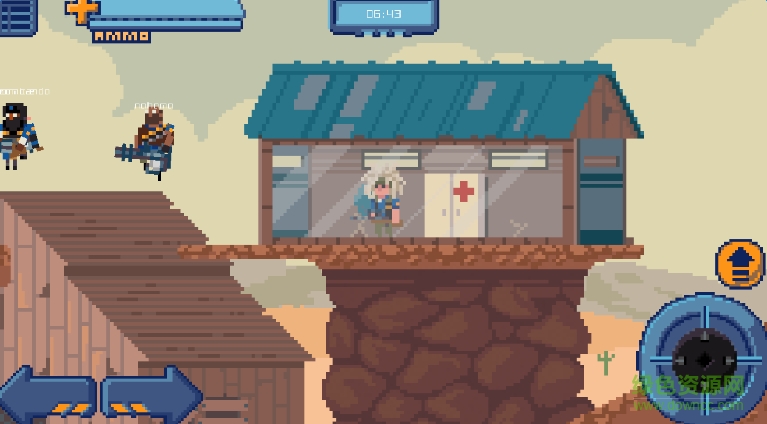This screenshot has width=767, height=424.
Task: Fire using the crosshair aim button
Action: (x=704, y=358)
